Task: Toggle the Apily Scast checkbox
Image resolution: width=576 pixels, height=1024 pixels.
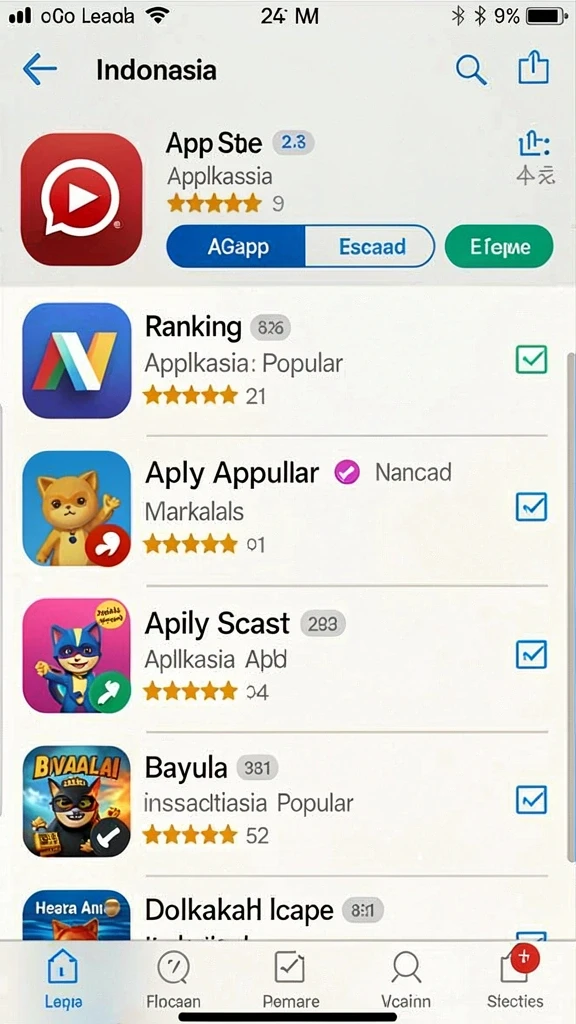Action: [x=531, y=654]
